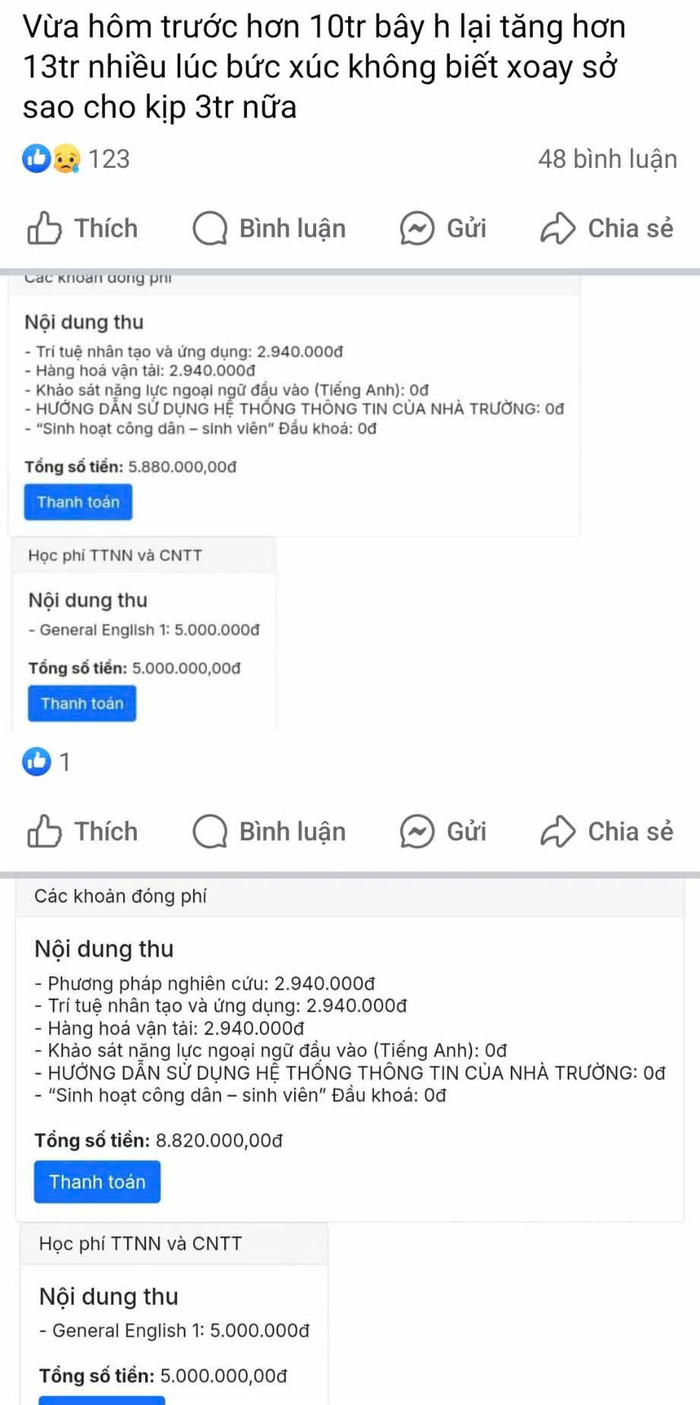Open the 48 bình luận comments
Viewport: 700px width, 1405px height.
coord(607,159)
